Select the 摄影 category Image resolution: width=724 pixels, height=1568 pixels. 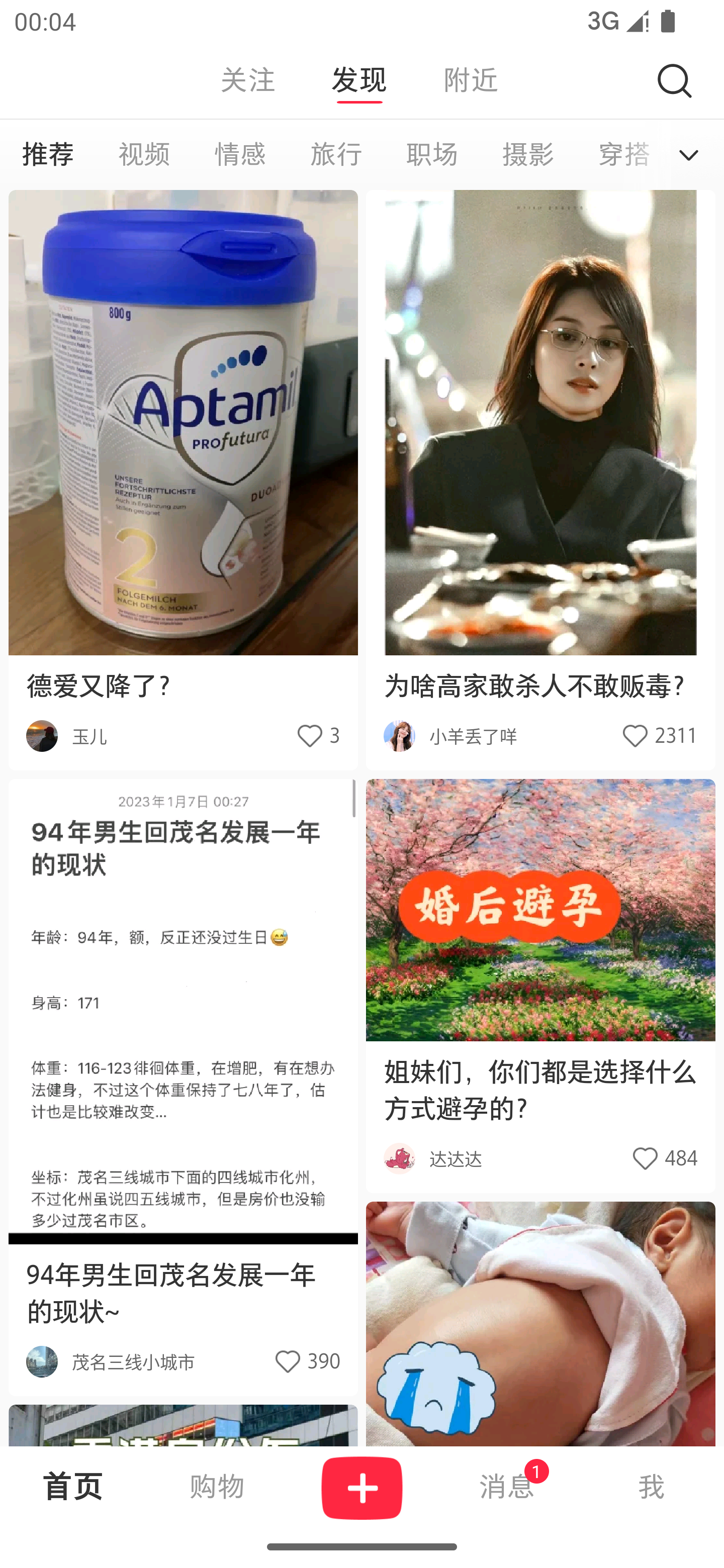click(x=528, y=155)
